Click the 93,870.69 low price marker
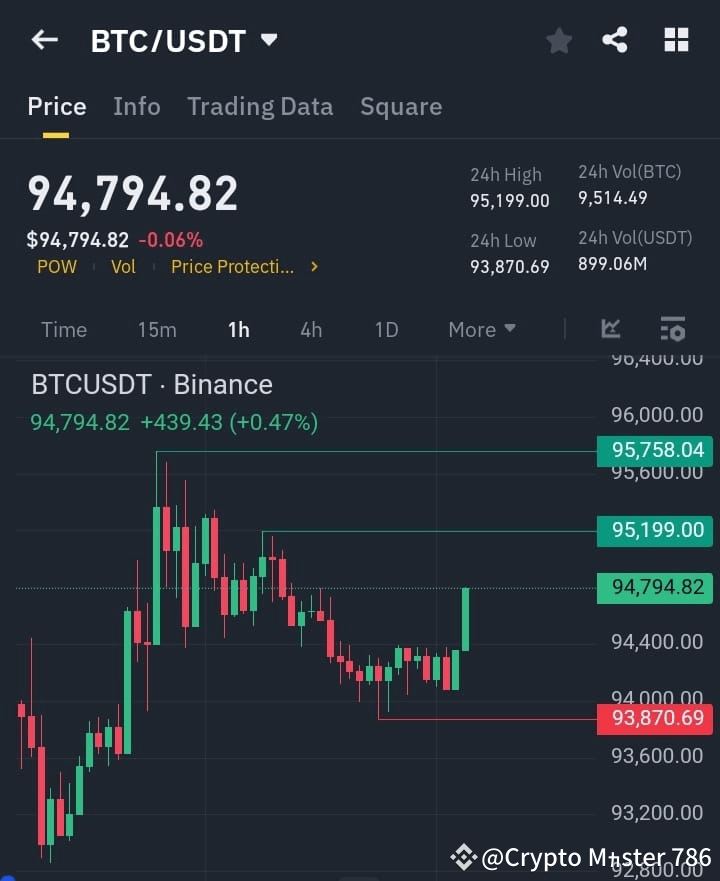 click(x=655, y=718)
